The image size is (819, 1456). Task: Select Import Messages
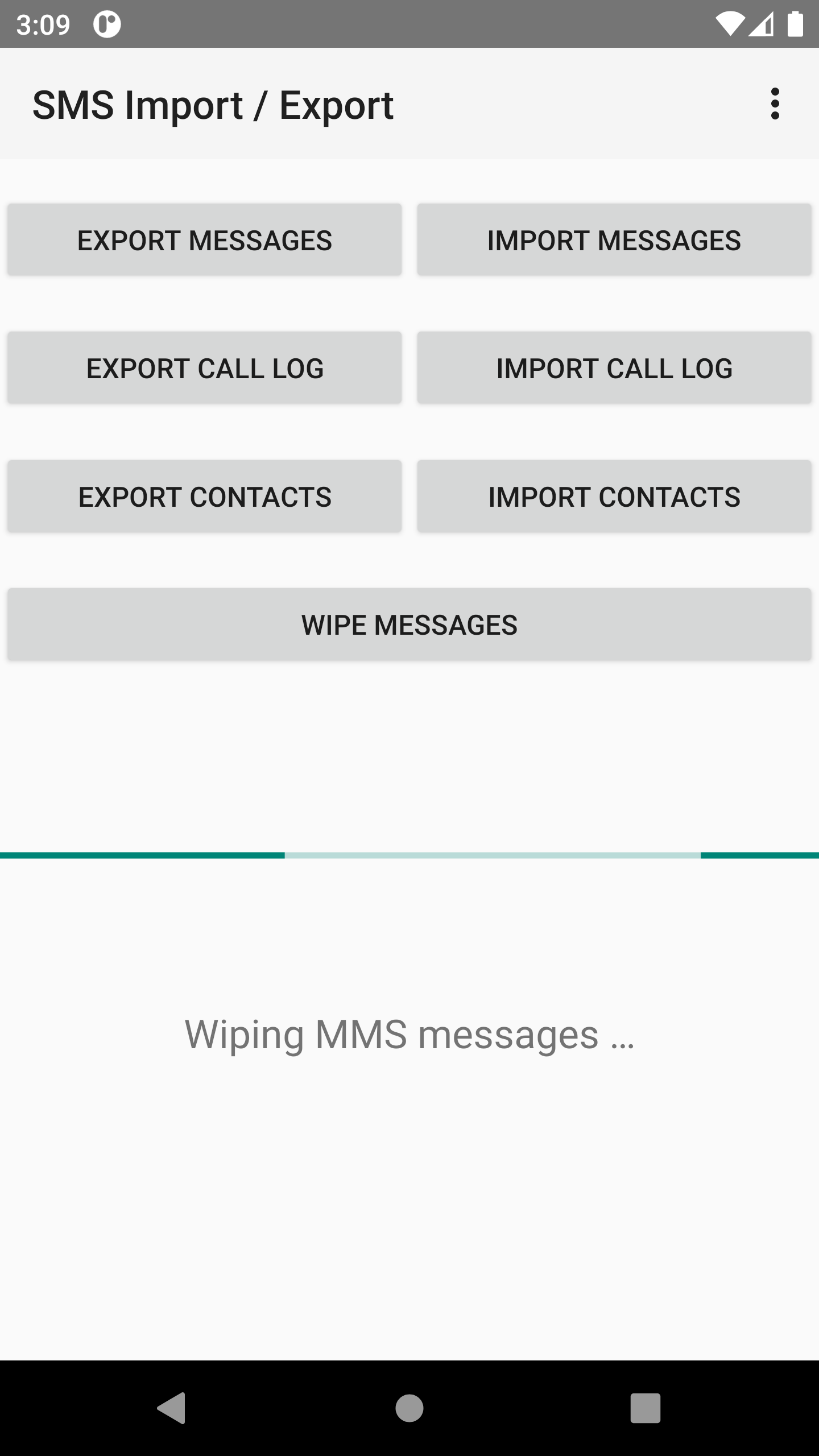(614, 240)
